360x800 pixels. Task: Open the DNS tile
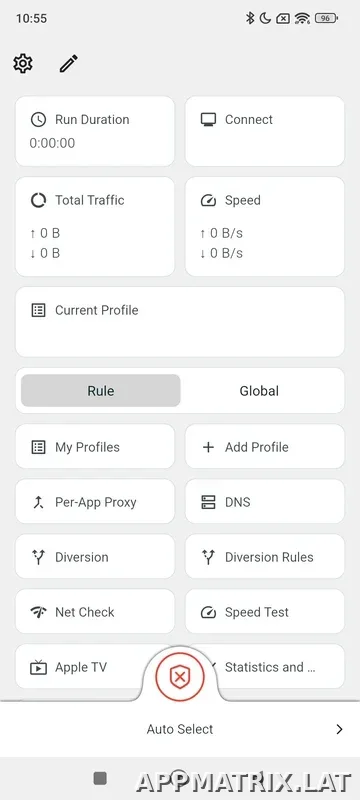pos(265,502)
